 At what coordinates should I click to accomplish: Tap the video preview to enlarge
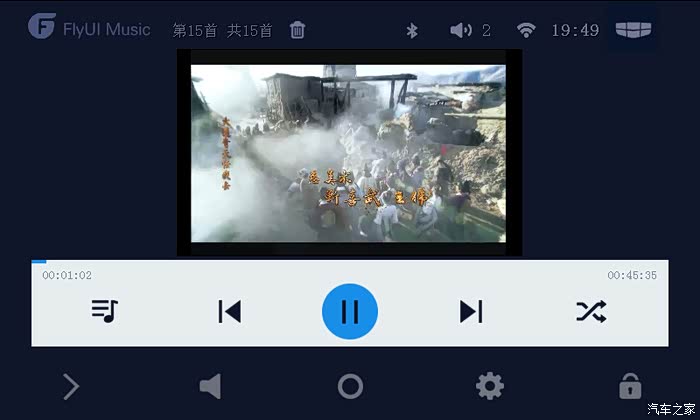349,153
